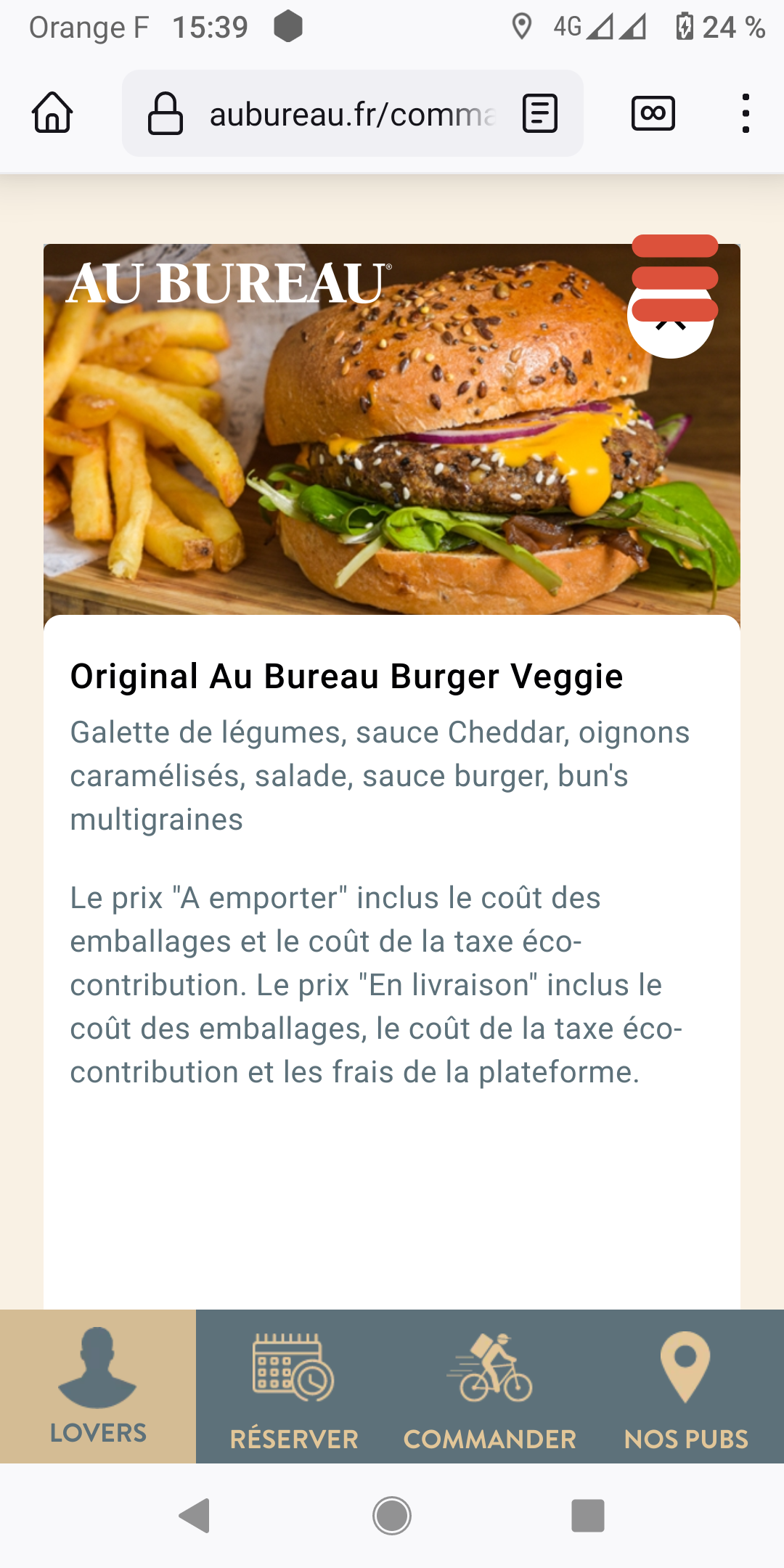Screen dimensions: 784x1568
Task: Go to the Réserver section
Action: tap(294, 1387)
